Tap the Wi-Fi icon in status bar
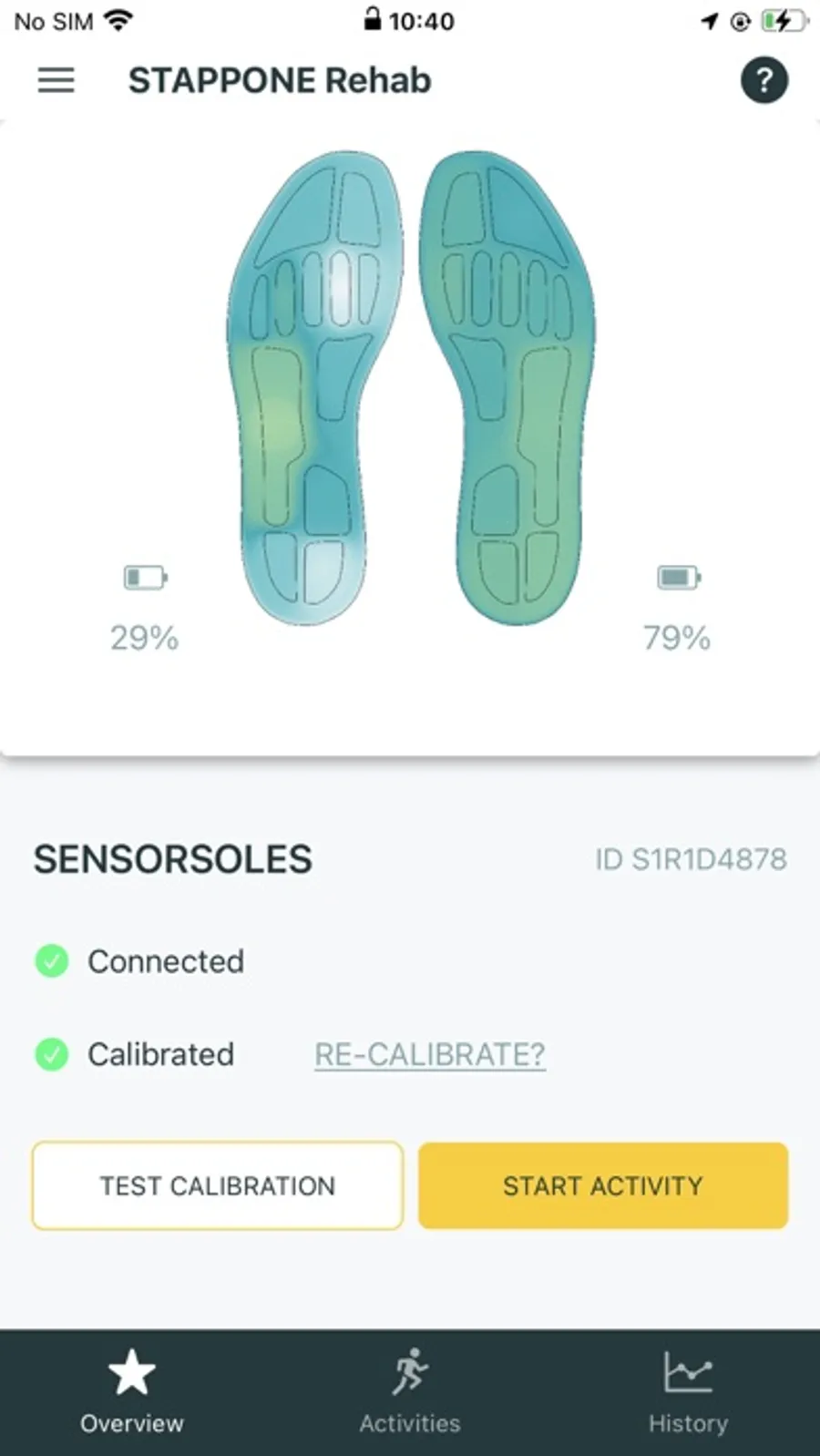Screen dimensions: 820x1456 (117, 19)
